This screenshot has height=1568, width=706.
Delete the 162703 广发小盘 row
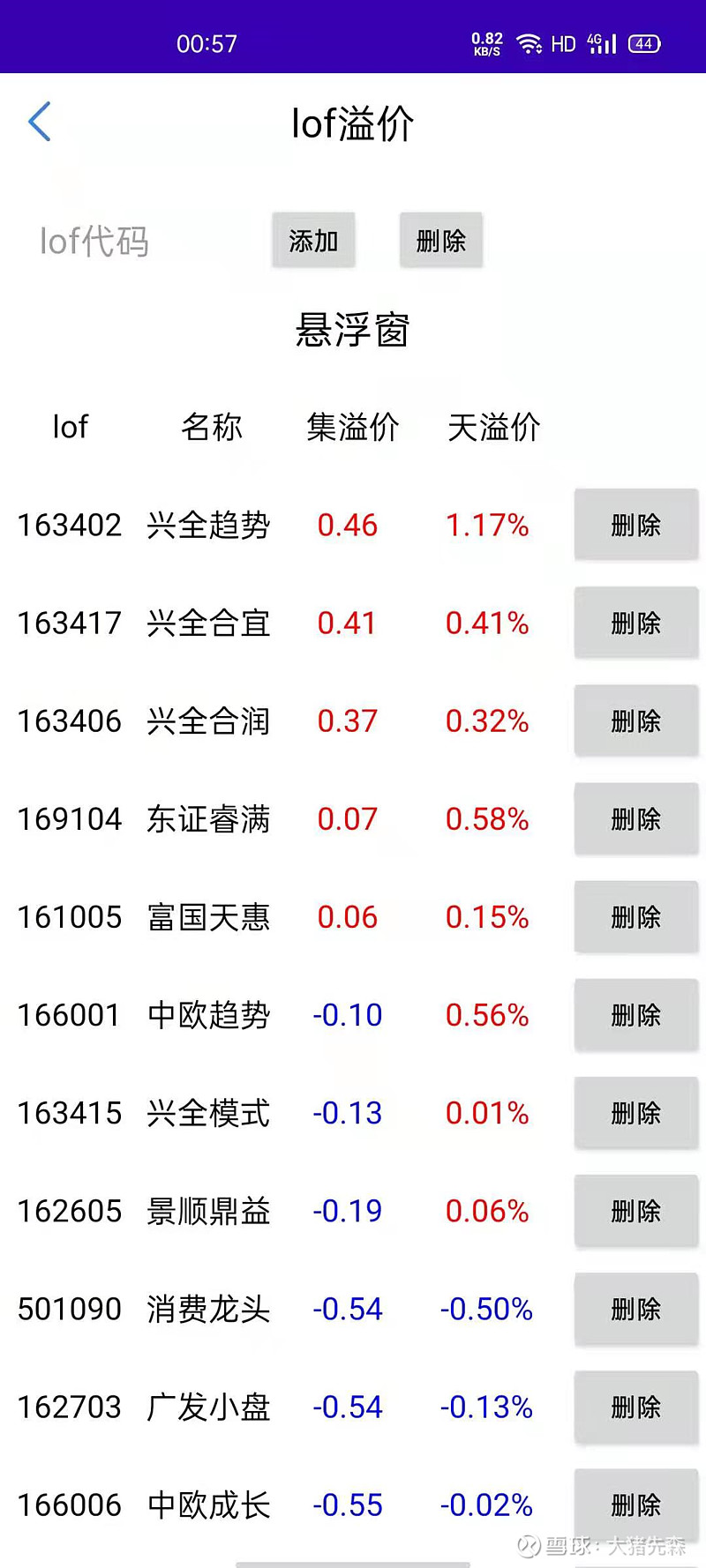636,1406
